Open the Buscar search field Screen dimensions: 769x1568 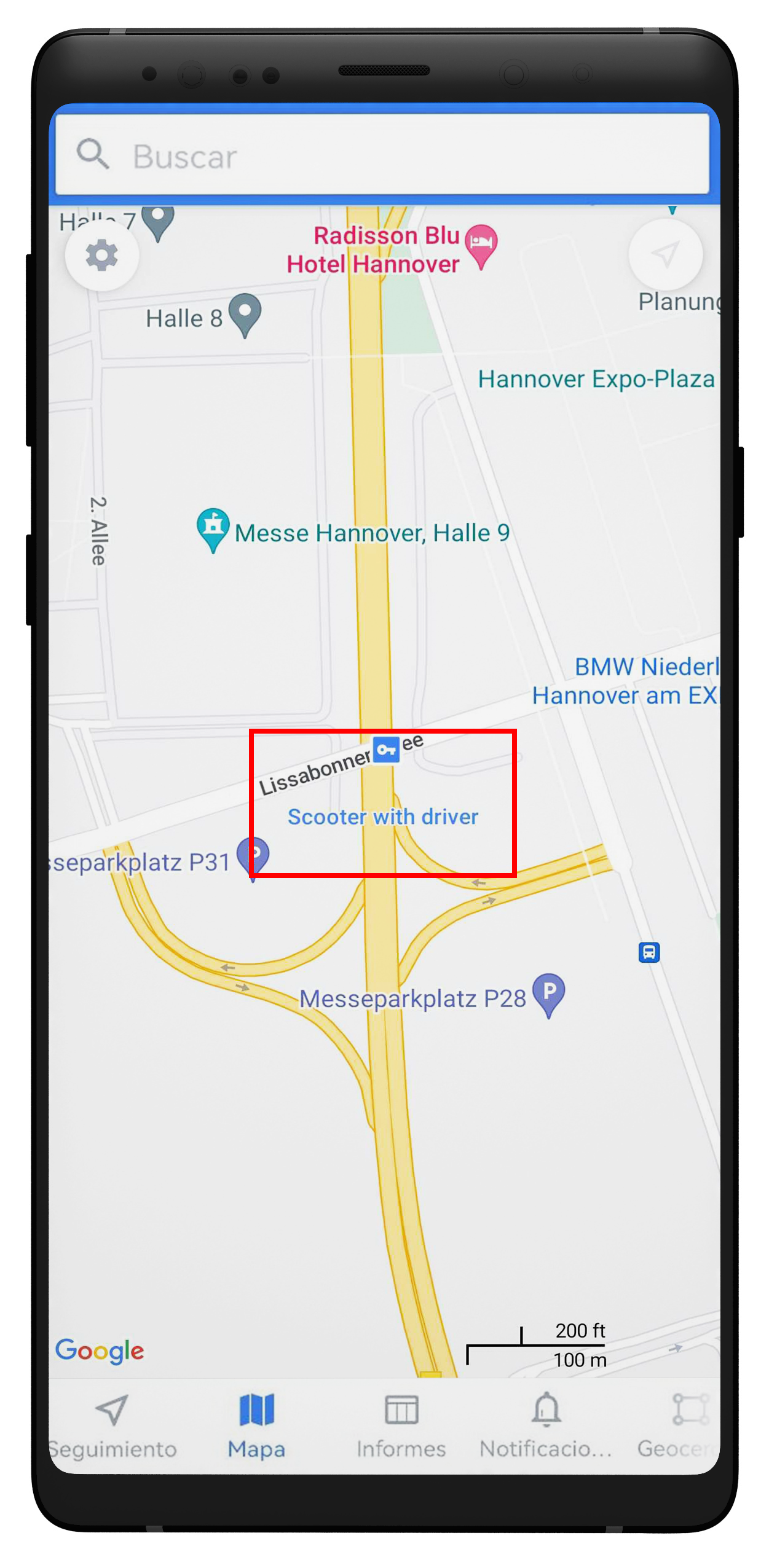pyautogui.click(x=381, y=155)
